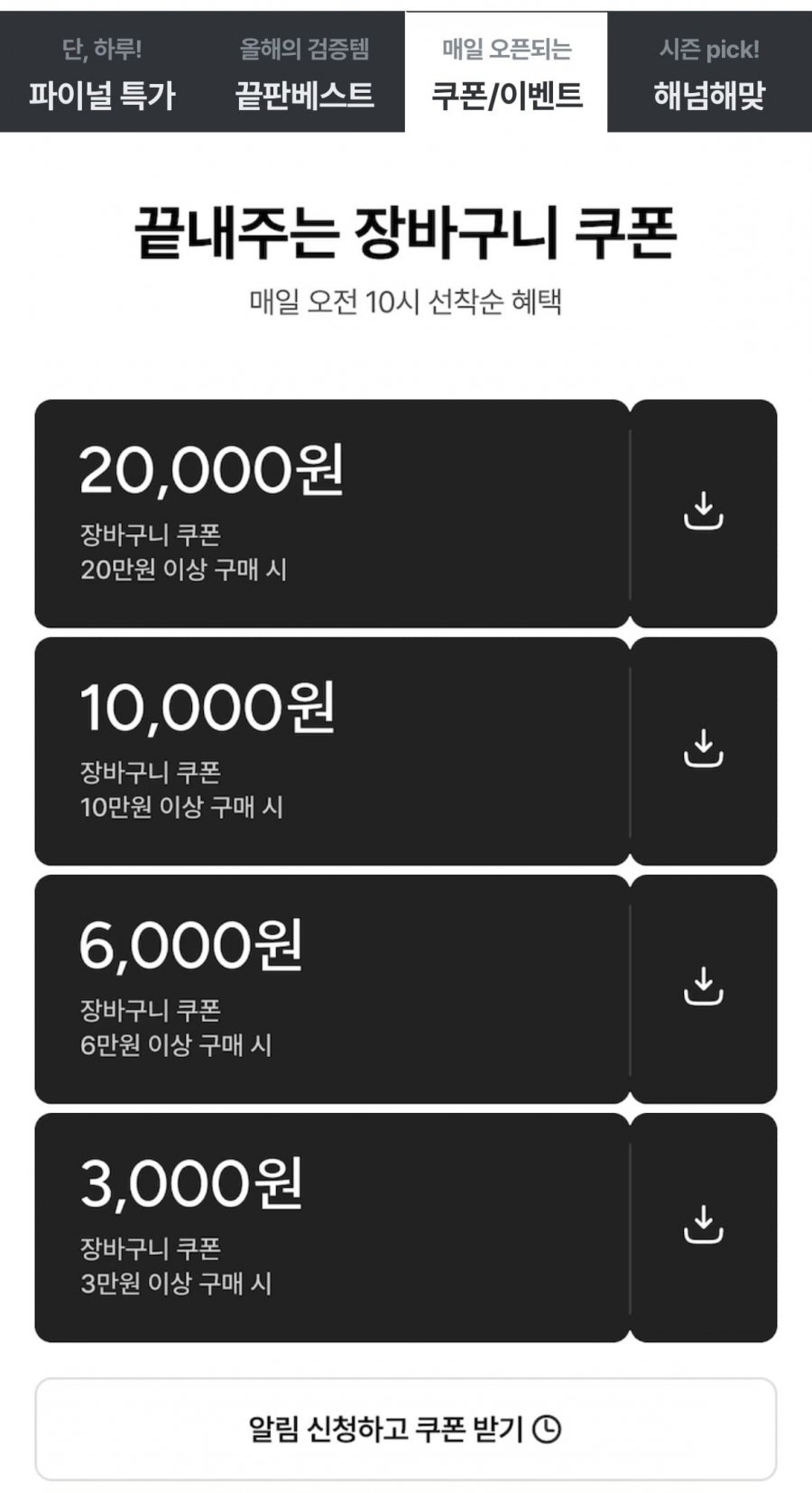Screen dimensions: 812x1493
Task: Download the 10,000원 cart coupon
Action: [x=703, y=750]
